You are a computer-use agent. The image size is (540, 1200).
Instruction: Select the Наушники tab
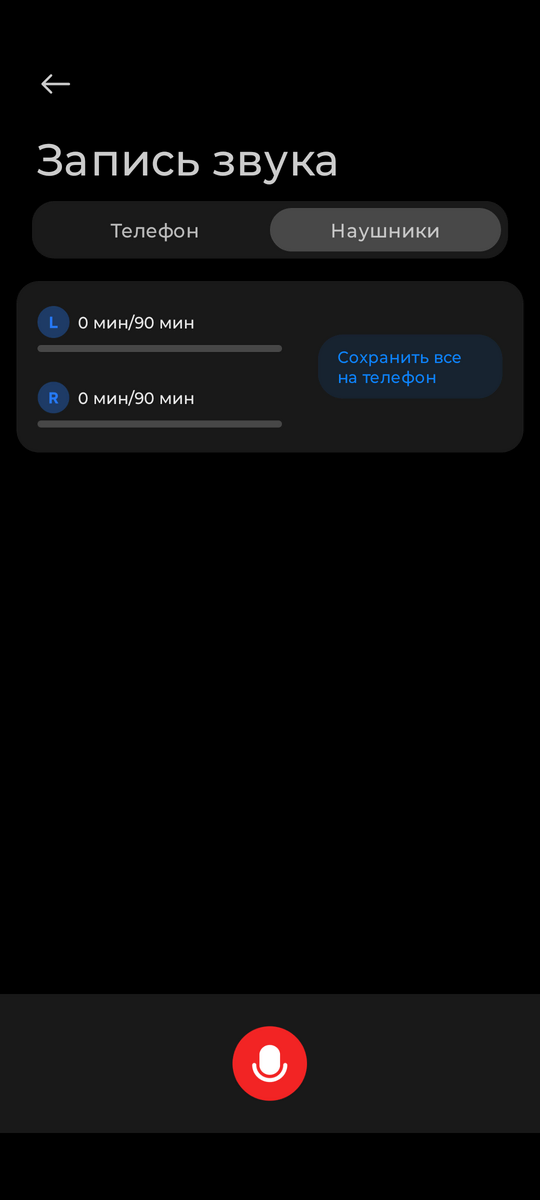(x=385, y=230)
